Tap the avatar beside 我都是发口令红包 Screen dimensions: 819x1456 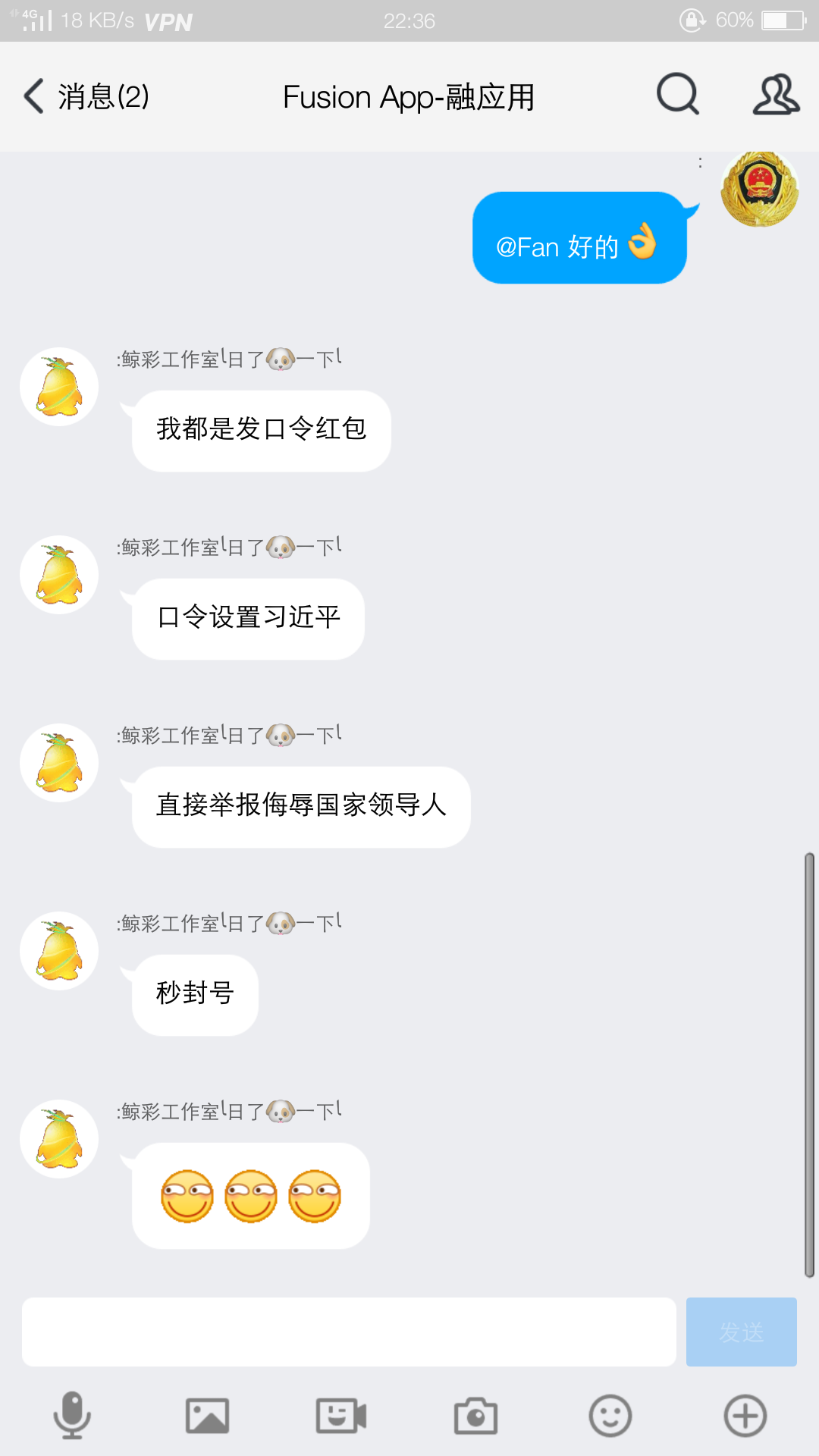click(59, 387)
